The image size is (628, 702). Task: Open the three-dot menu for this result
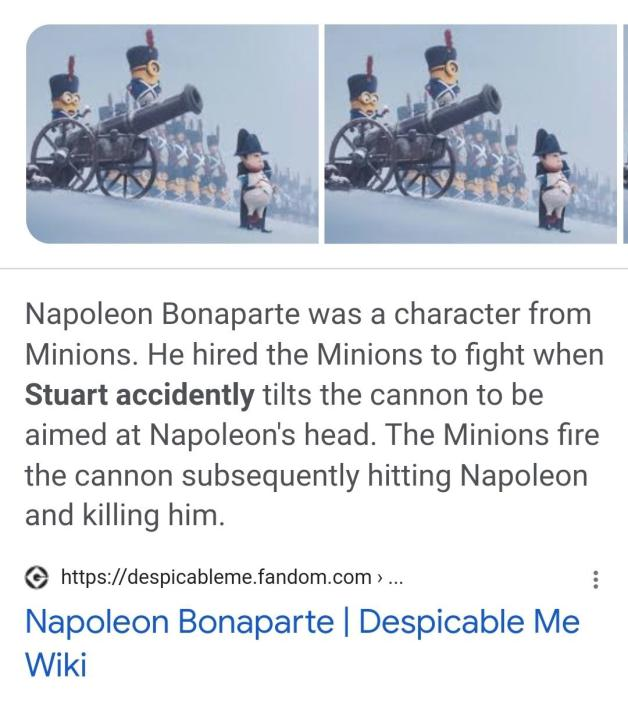coord(596,579)
